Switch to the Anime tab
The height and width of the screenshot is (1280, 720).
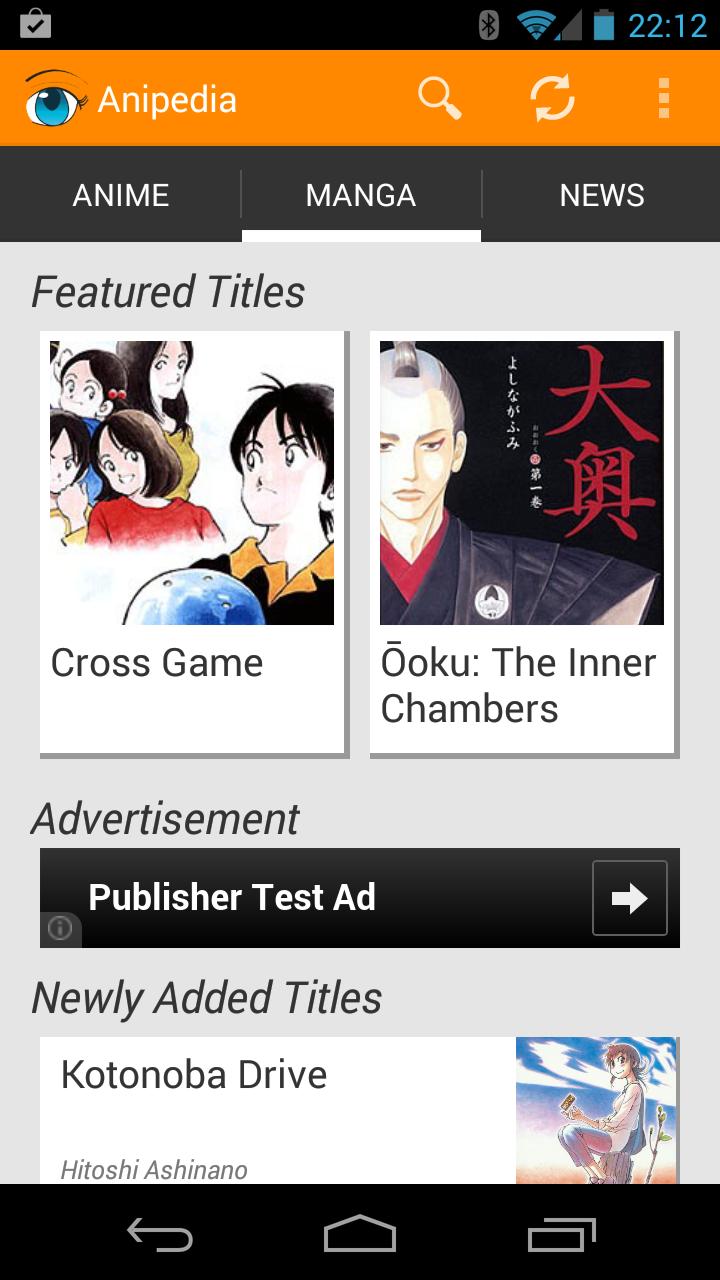click(x=121, y=195)
